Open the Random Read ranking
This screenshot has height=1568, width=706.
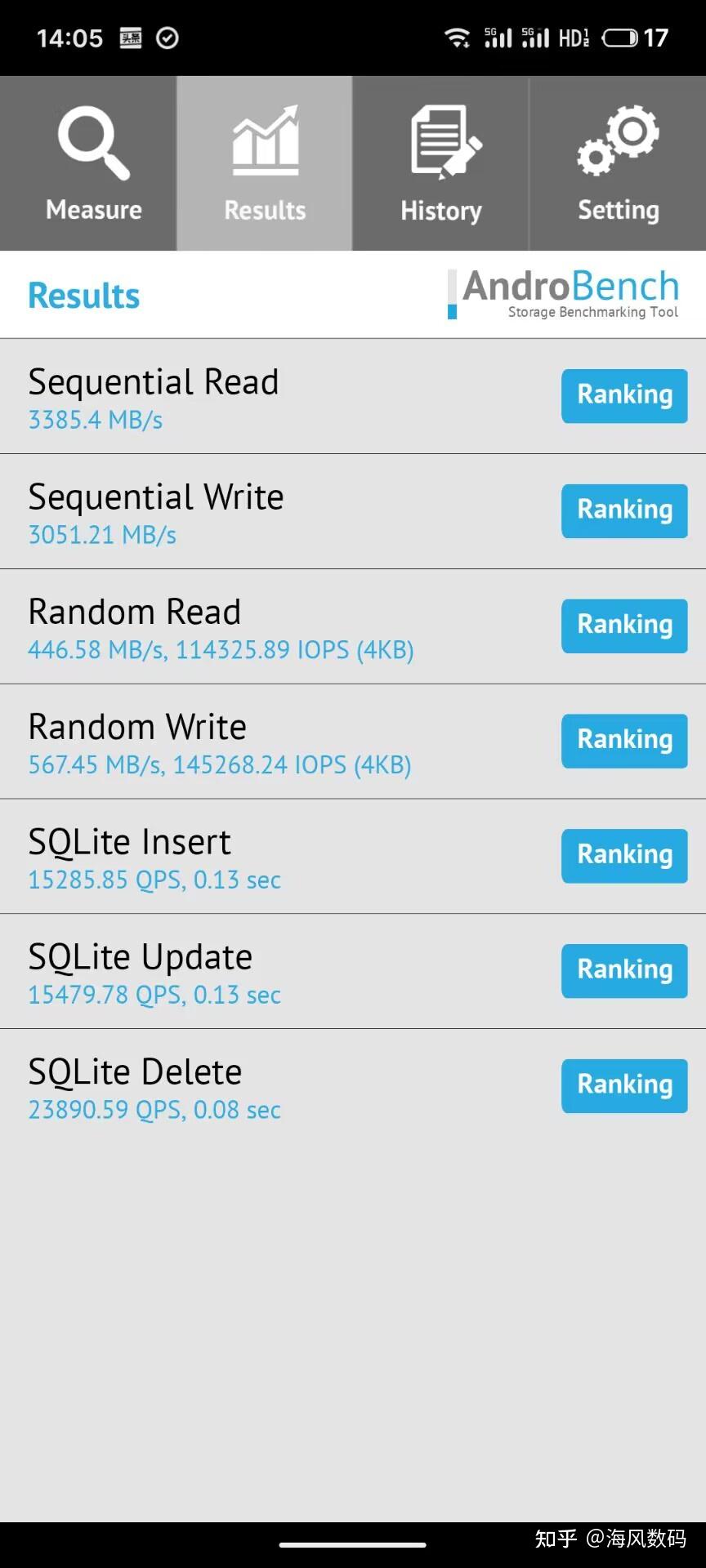(x=624, y=626)
